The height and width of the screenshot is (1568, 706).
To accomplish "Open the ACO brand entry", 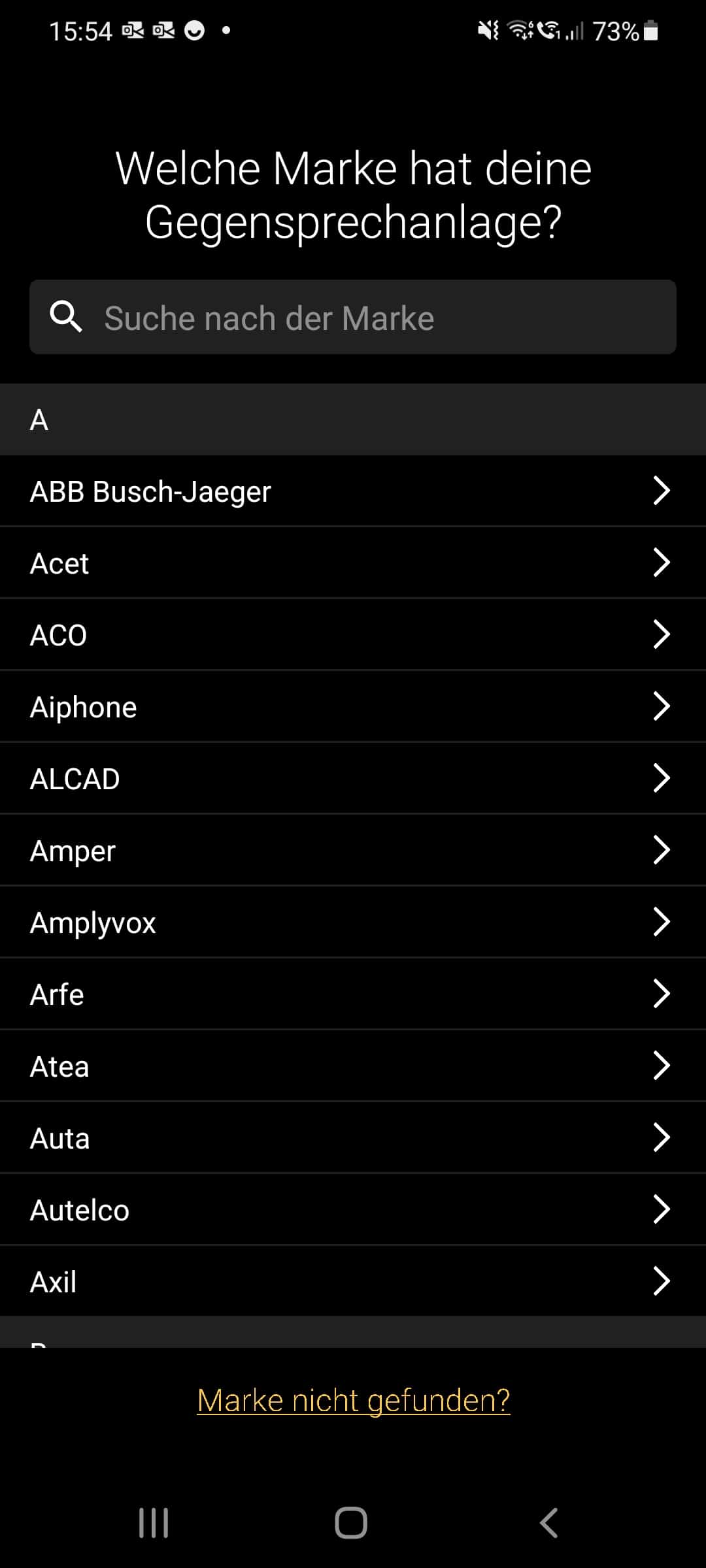I will click(353, 635).
